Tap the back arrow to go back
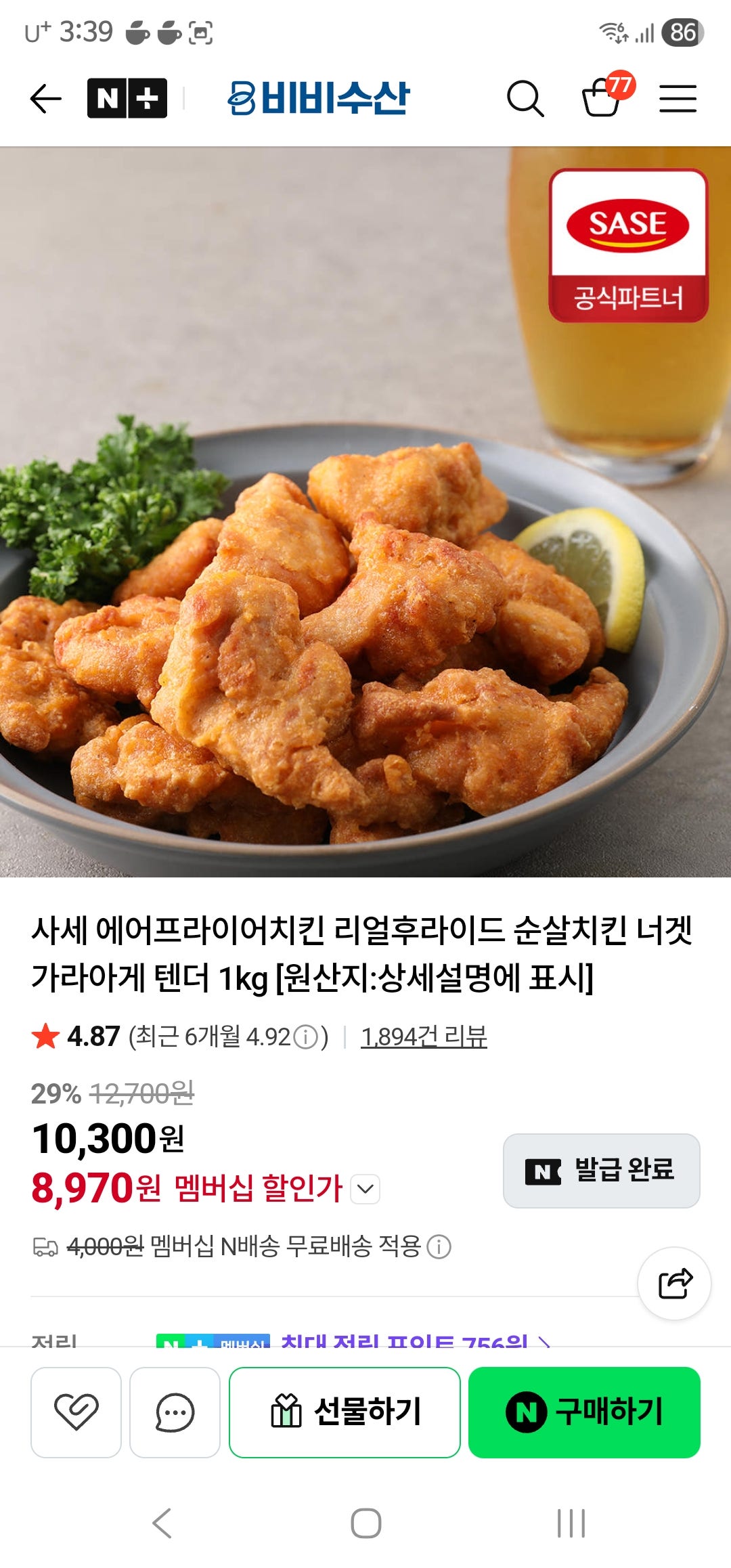The width and height of the screenshot is (731, 1568). tap(43, 97)
